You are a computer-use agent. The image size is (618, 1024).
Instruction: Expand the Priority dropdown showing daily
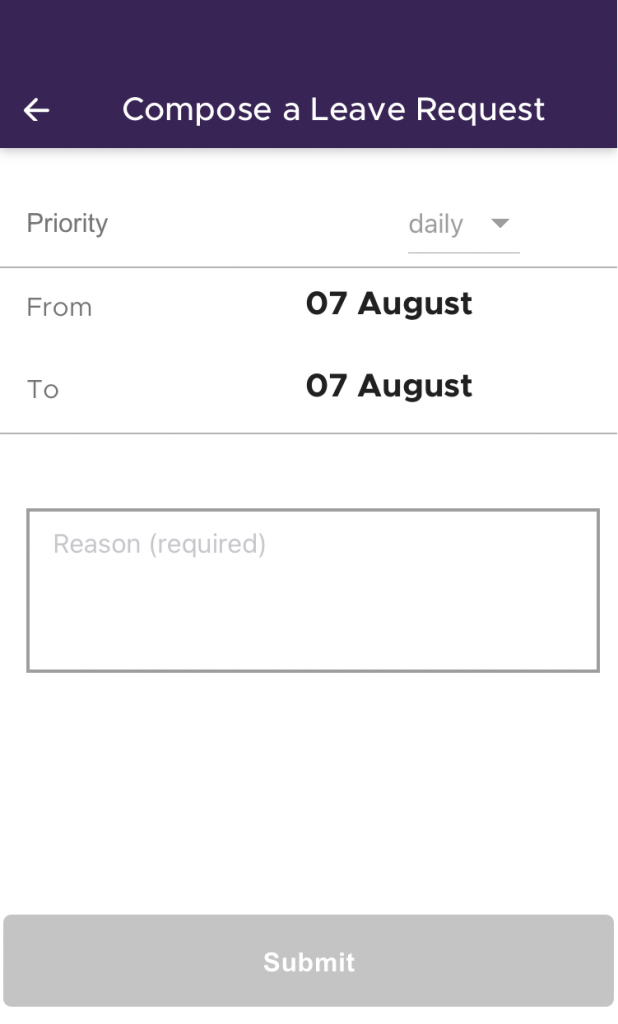pos(463,225)
